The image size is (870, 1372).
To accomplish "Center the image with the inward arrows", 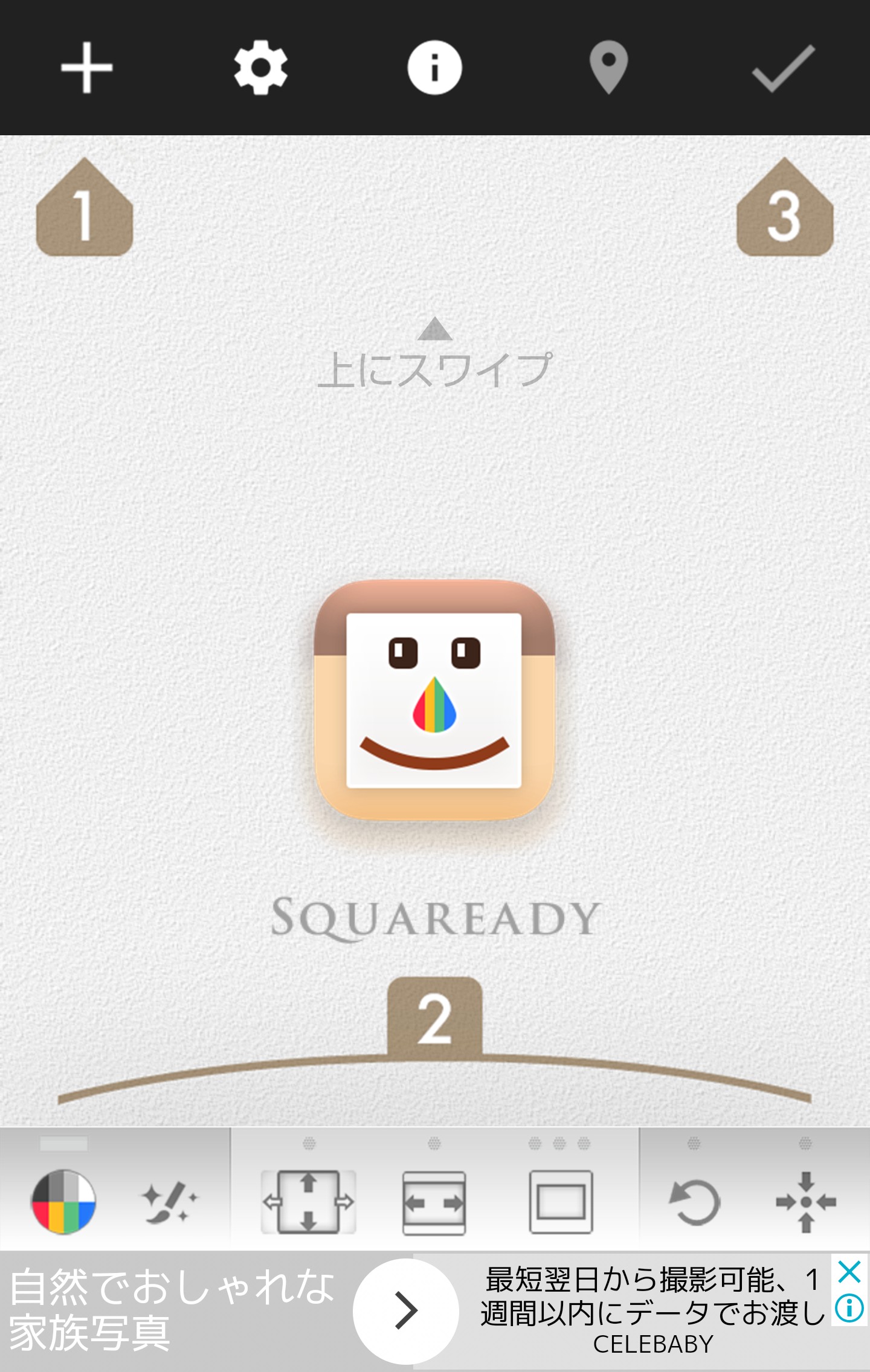I will tap(806, 1202).
